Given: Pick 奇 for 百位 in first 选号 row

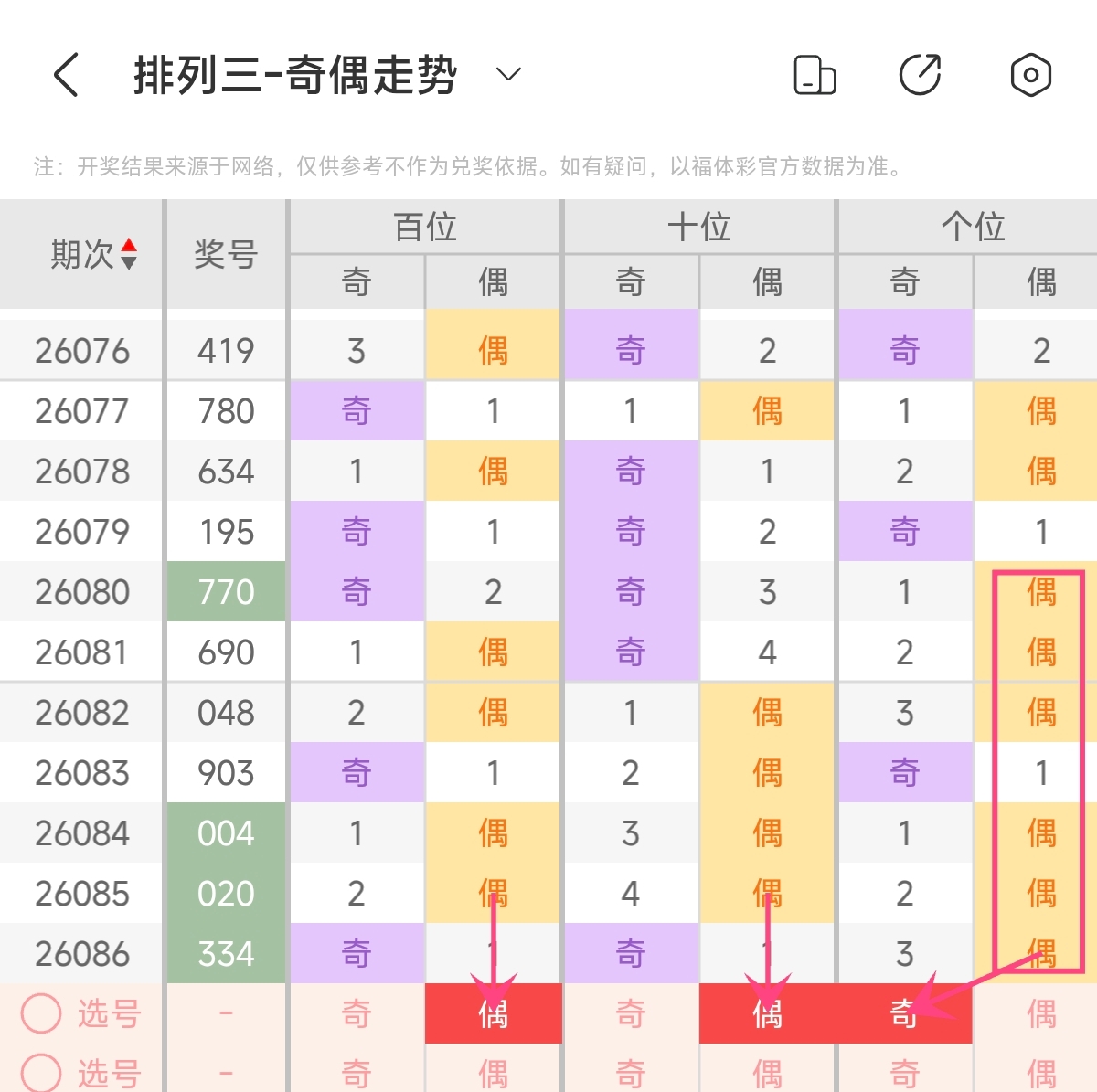Looking at the screenshot, I should (357, 1013).
